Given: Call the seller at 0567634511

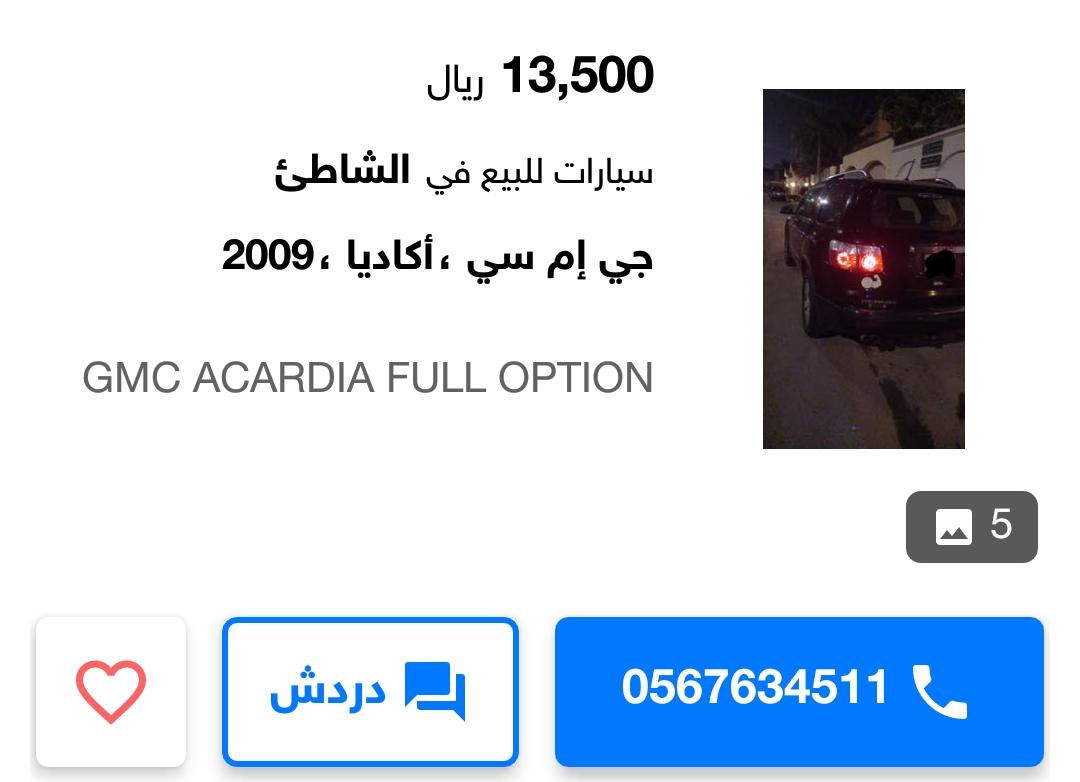Looking at the screenshot, I should tap(798, 690).
